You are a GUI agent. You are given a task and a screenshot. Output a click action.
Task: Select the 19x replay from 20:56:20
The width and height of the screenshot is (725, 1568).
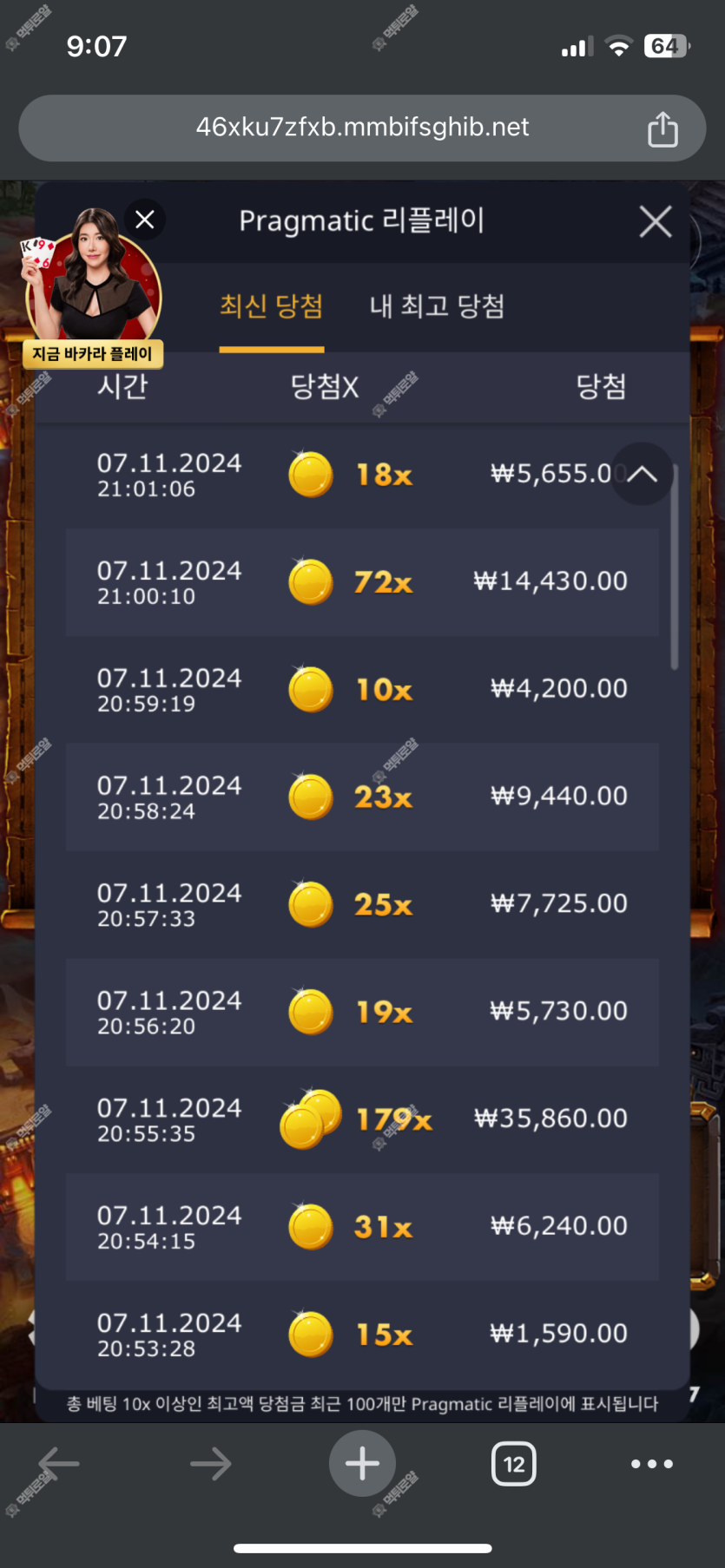pyautogui.click(x=362, y=1012)
